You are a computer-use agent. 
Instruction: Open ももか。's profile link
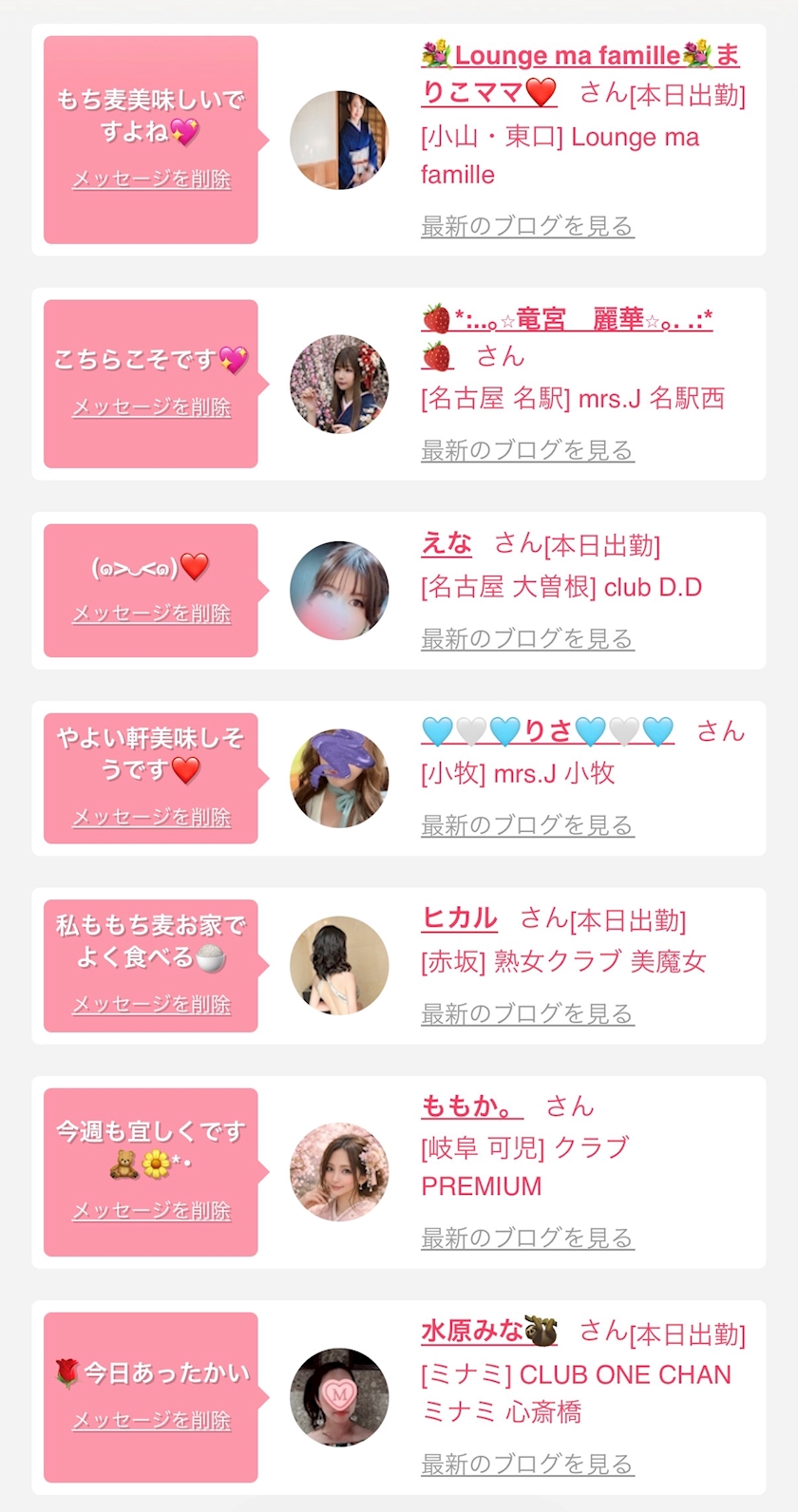click(x=471, y=1106)
